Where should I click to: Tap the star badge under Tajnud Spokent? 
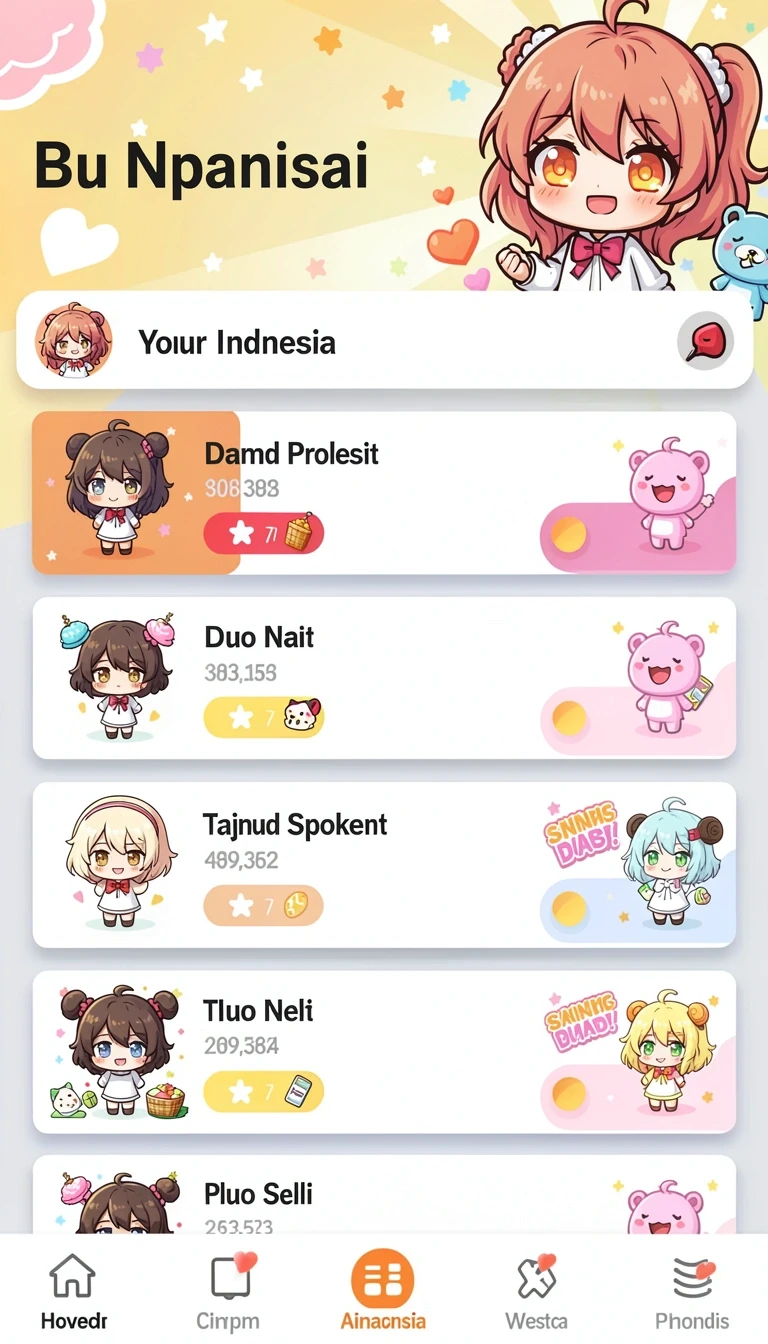(x=263, y=906)
